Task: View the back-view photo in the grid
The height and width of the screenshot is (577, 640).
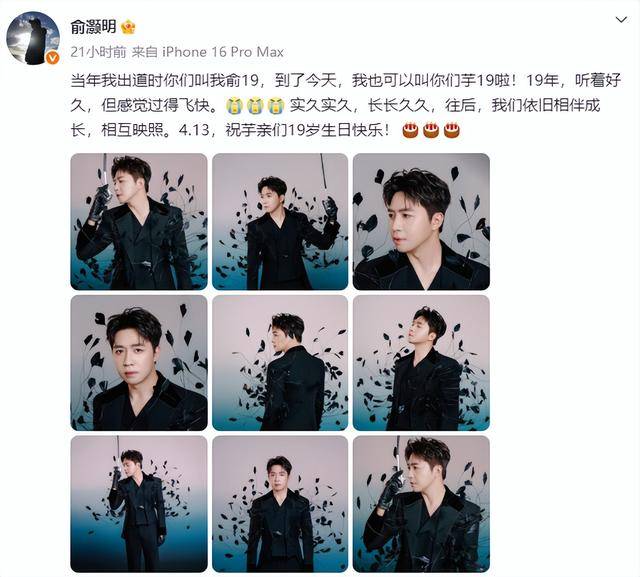Action: coord(280,362)
